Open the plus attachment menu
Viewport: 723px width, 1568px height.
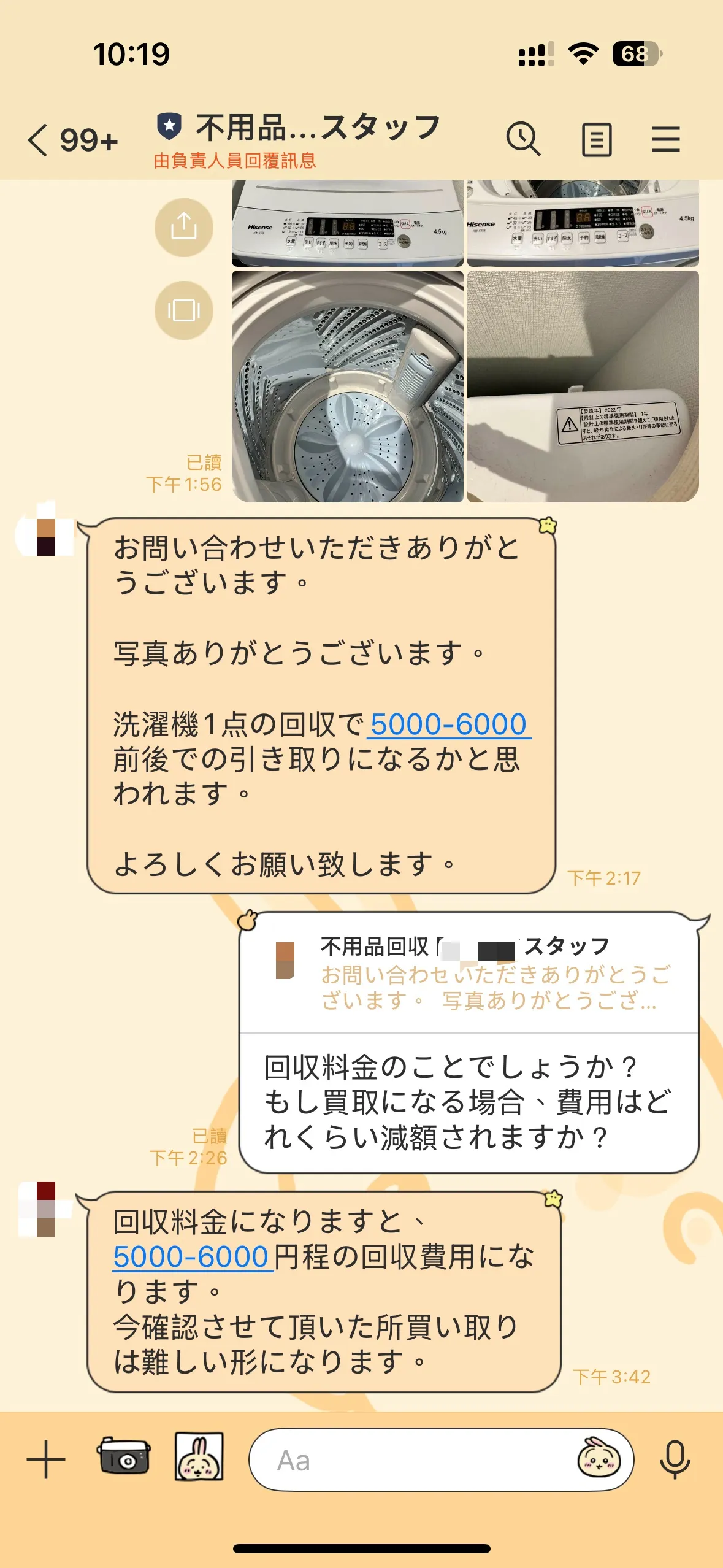[x=46, y=1459]
